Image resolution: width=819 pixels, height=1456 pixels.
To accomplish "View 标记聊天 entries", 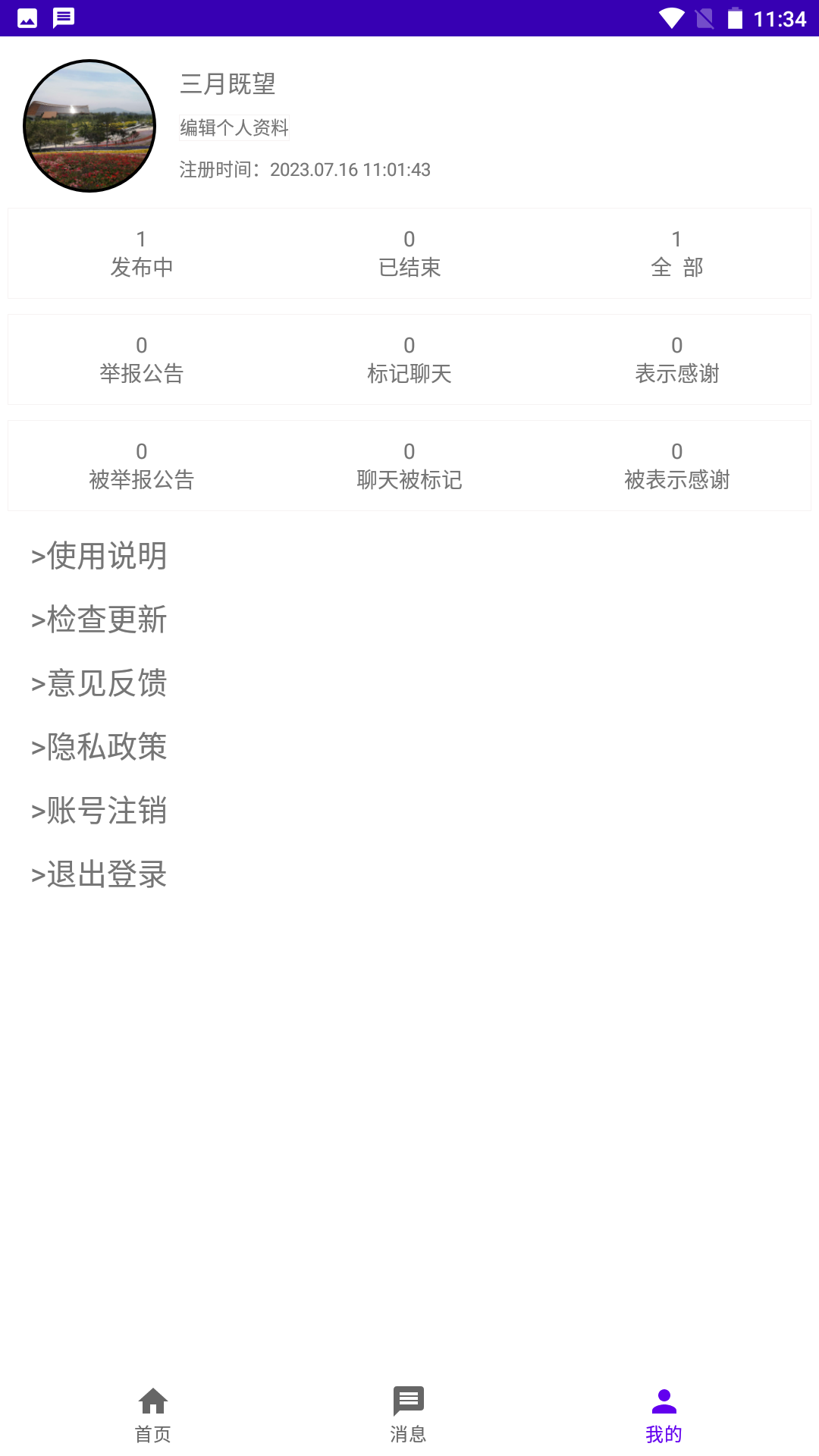I will 409,359.
